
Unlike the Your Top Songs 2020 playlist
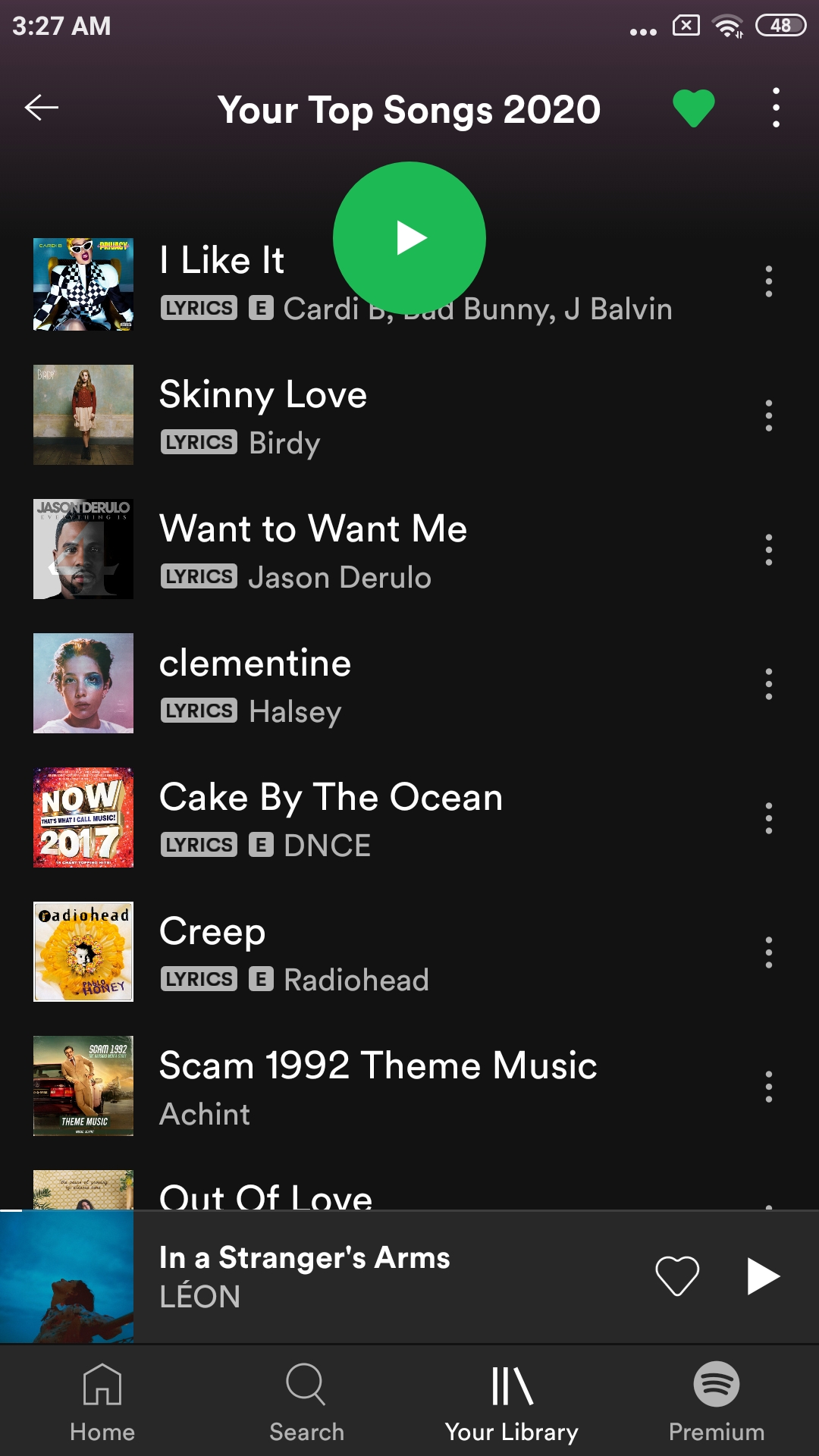694,108
